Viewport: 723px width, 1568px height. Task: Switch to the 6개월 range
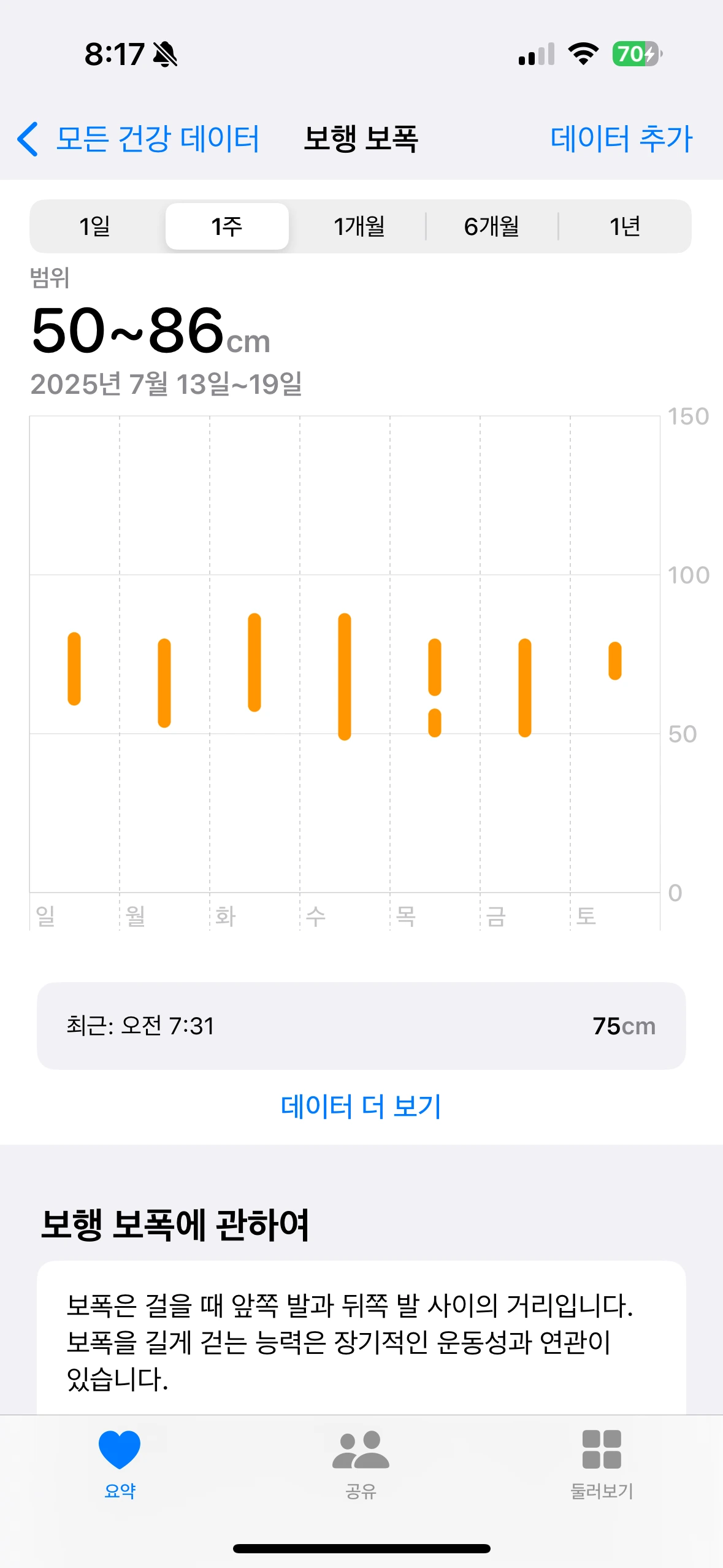(491, 226)
